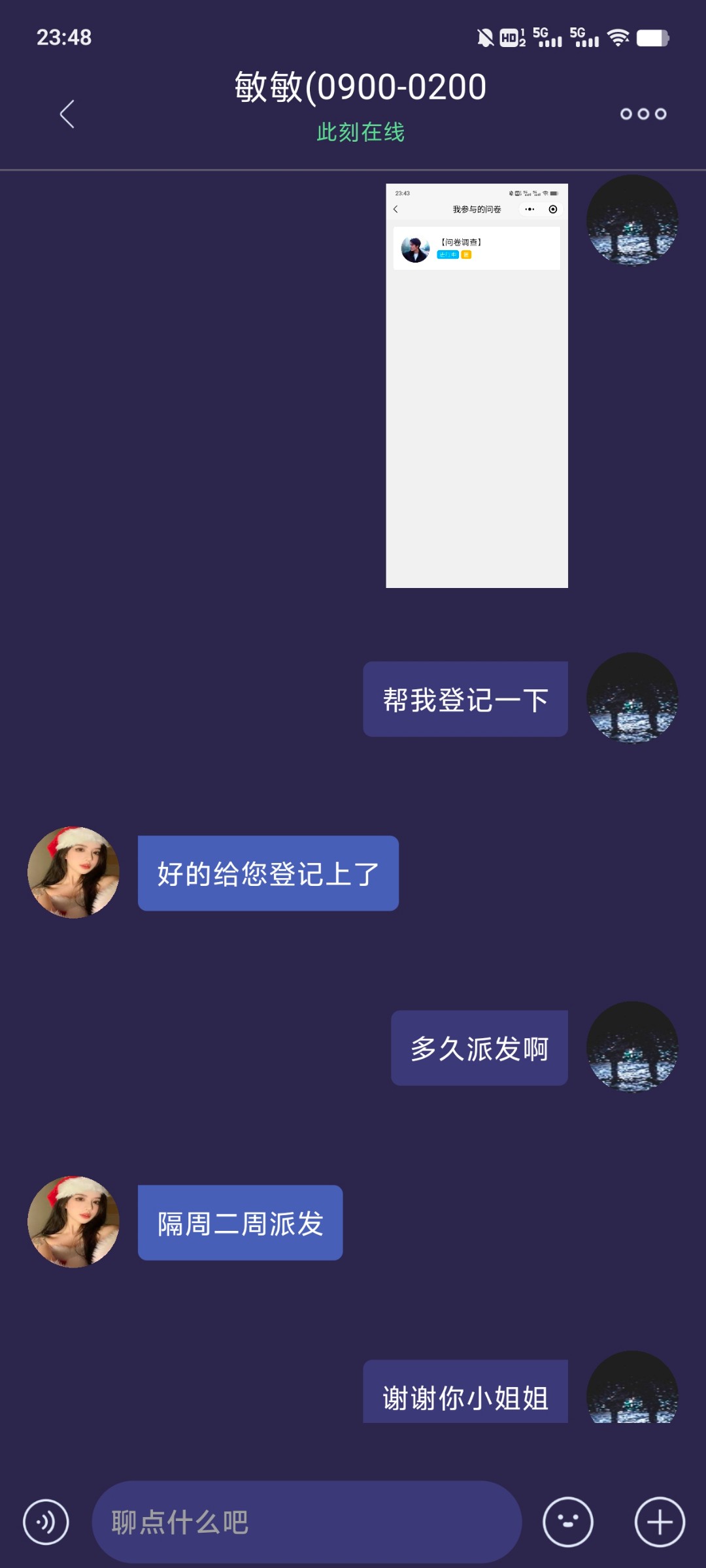Image resolution: width=706 pixels, height=1568 pixels.
Task: Open 敏敏's avatar next to 好的给您登记上了
Action: coord(73,873)
